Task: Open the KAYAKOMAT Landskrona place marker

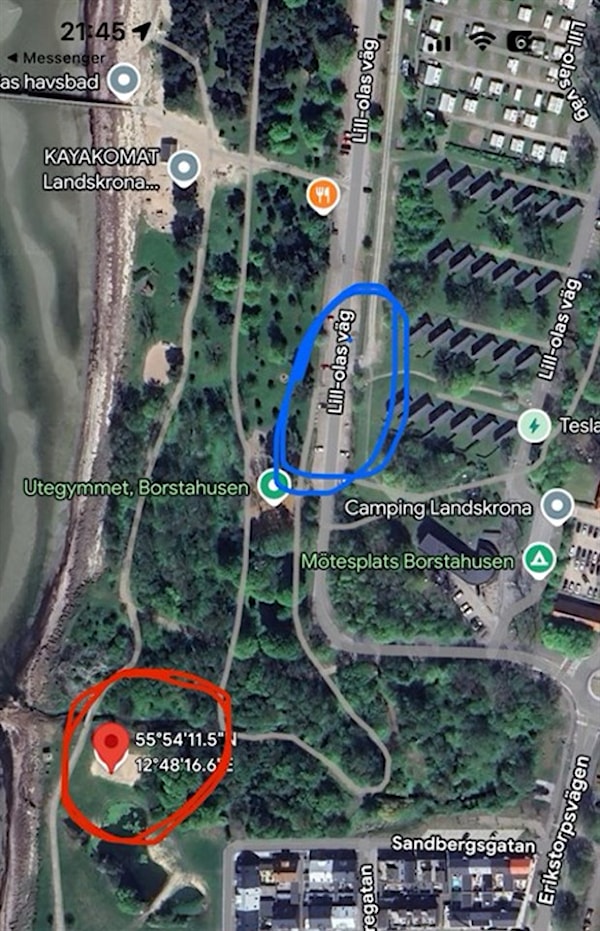Action: point(183,169)
